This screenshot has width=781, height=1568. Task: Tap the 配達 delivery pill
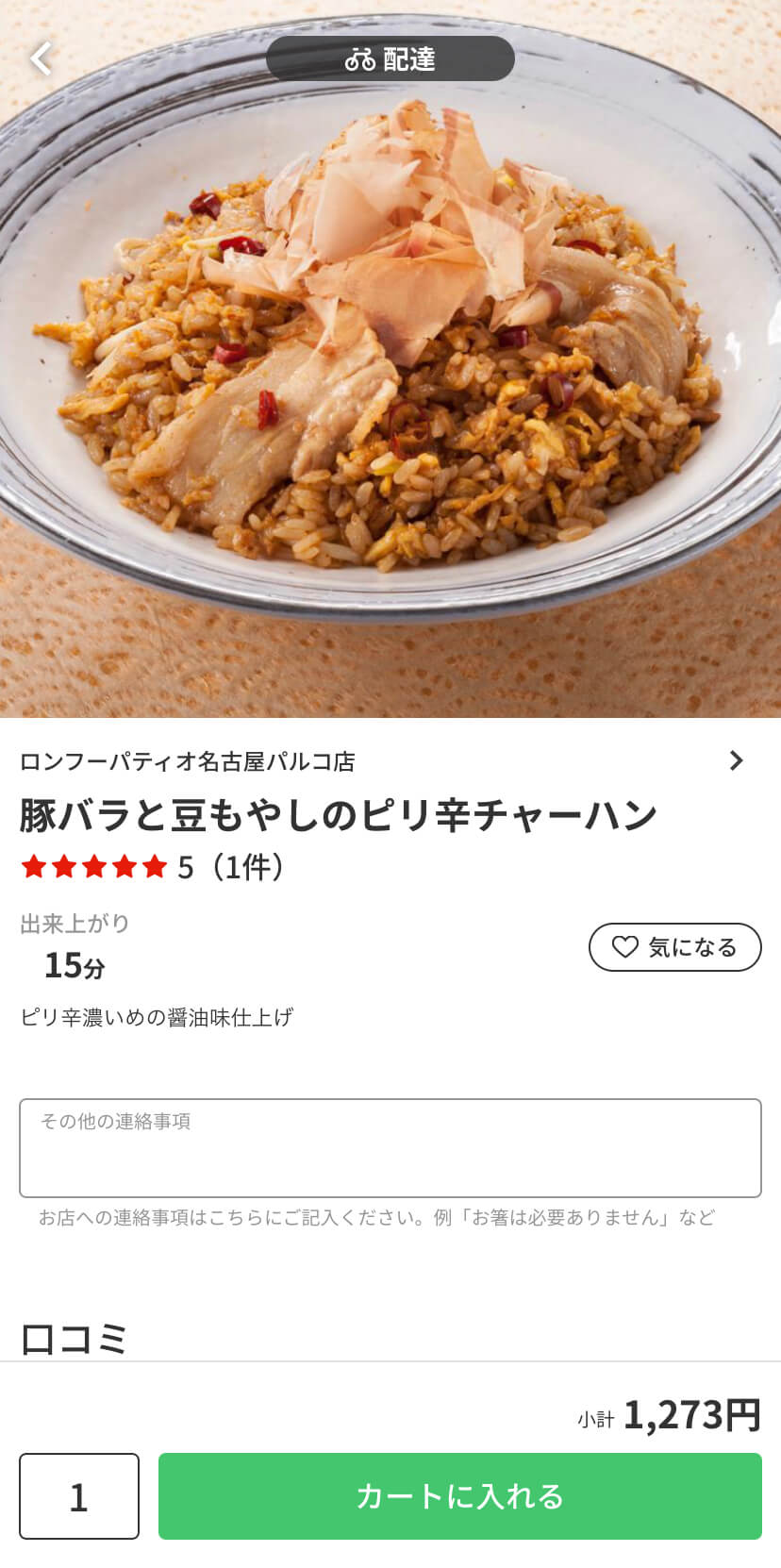(x=390, y=58)
